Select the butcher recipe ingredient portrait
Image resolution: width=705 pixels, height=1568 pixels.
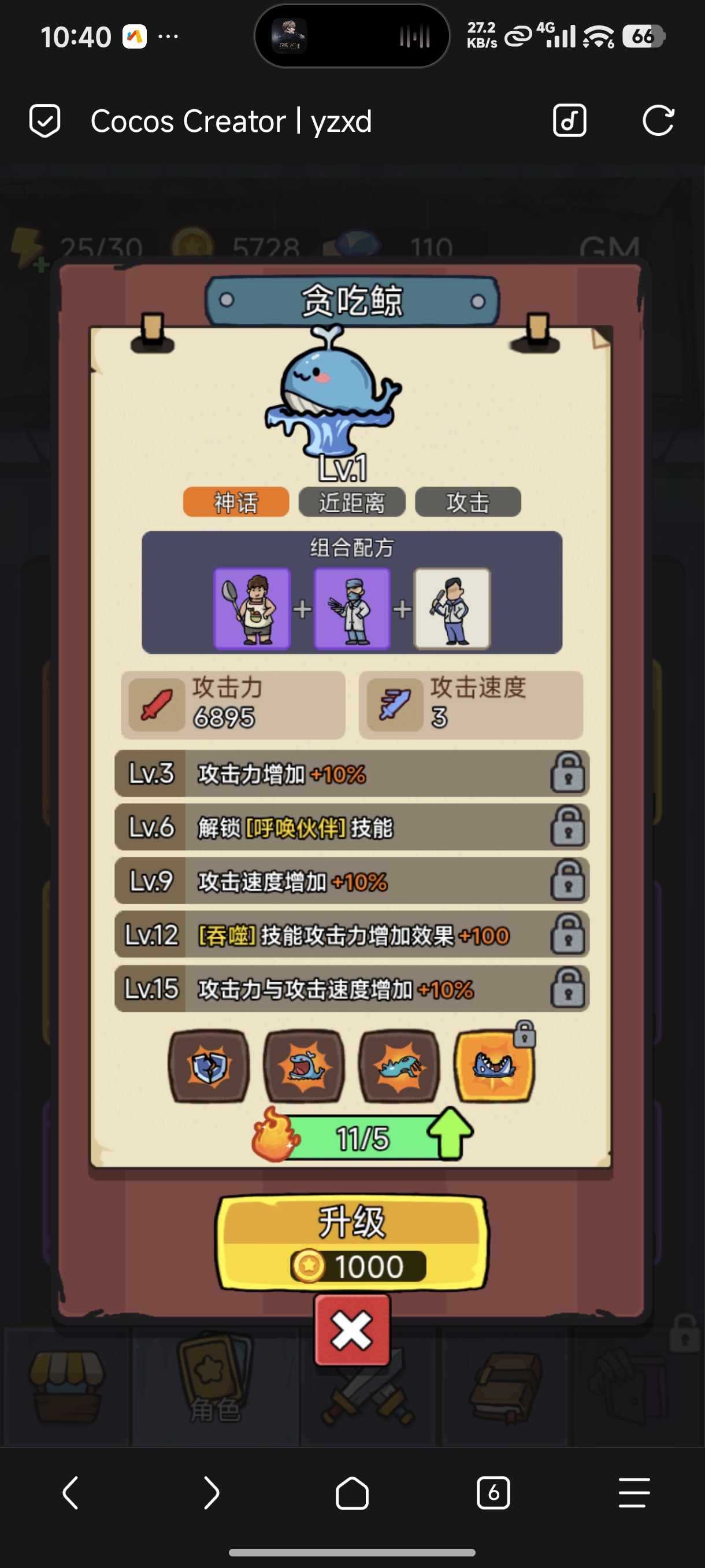(x=452, y=608)
